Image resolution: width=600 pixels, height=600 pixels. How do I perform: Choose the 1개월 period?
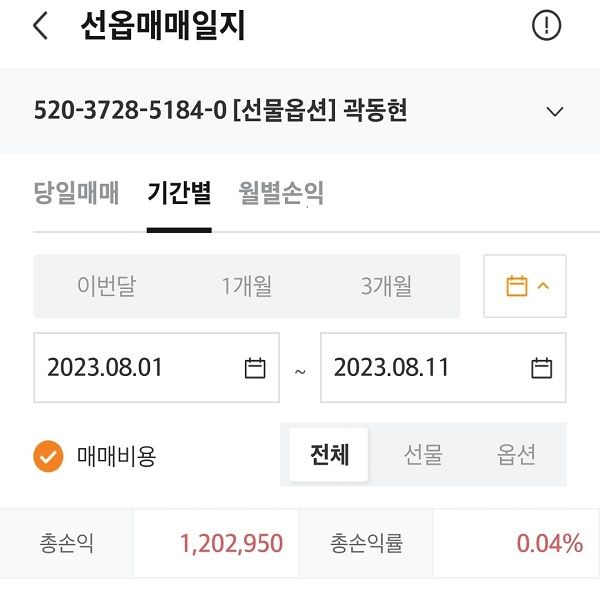click(x=246, y=287)
